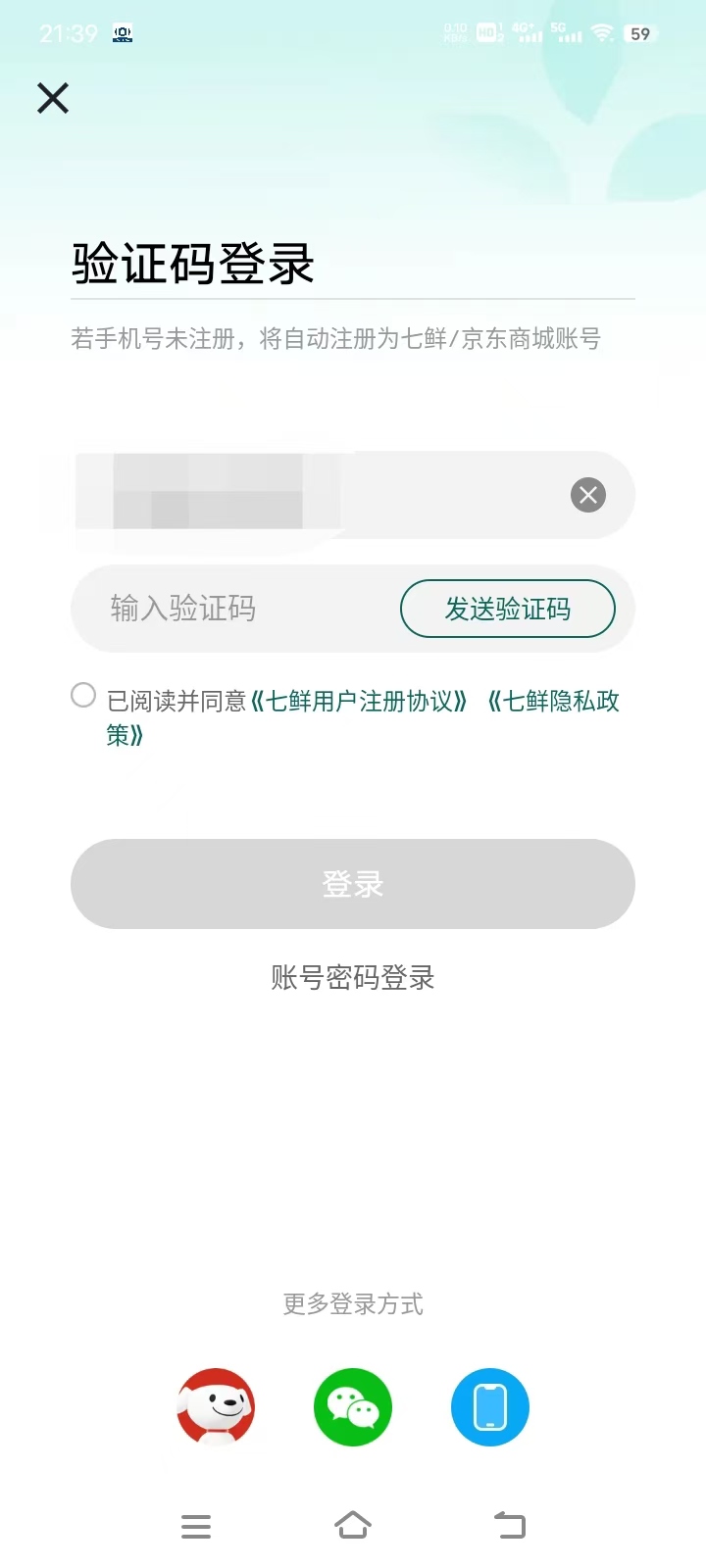Tap the 登录 button

(353, 884)
